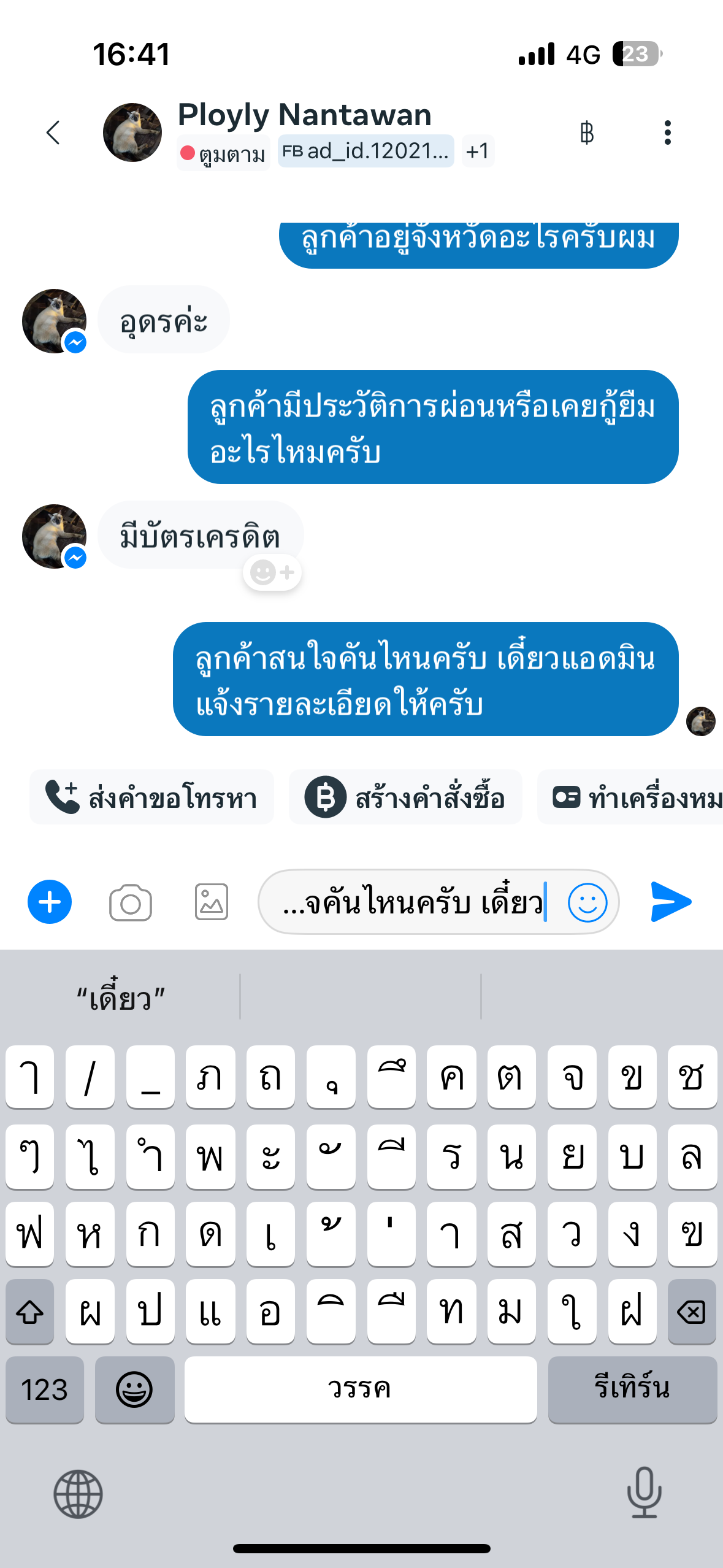The height and width of the screenshot is (1568, 723).
Task: Open the image gallery picker
Action: tap(212, 902)
